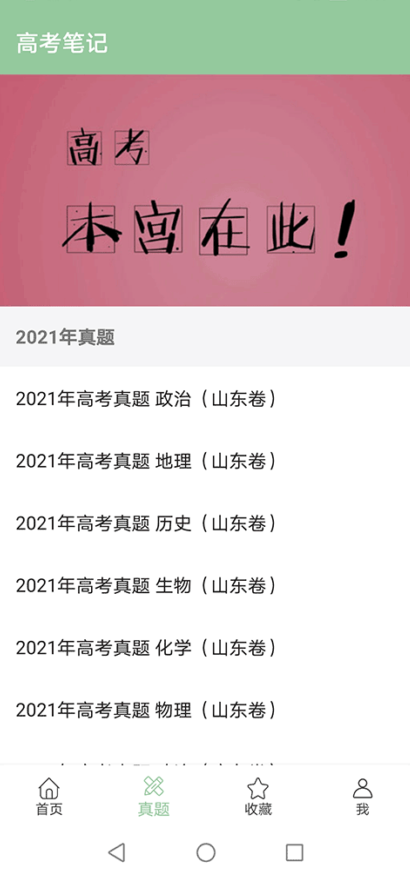The image size is (410, 870).
Task: Open the 我 profile tab
Action: tap(362, 797)
